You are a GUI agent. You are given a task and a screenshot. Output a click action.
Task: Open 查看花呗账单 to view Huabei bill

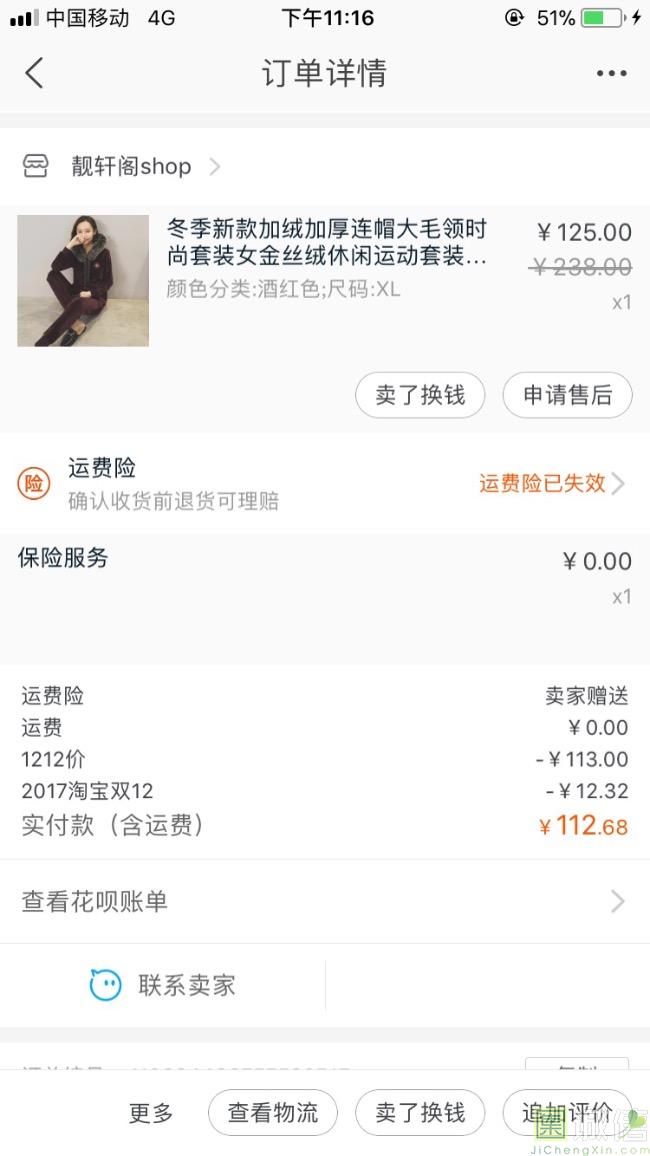coord(325,901)
